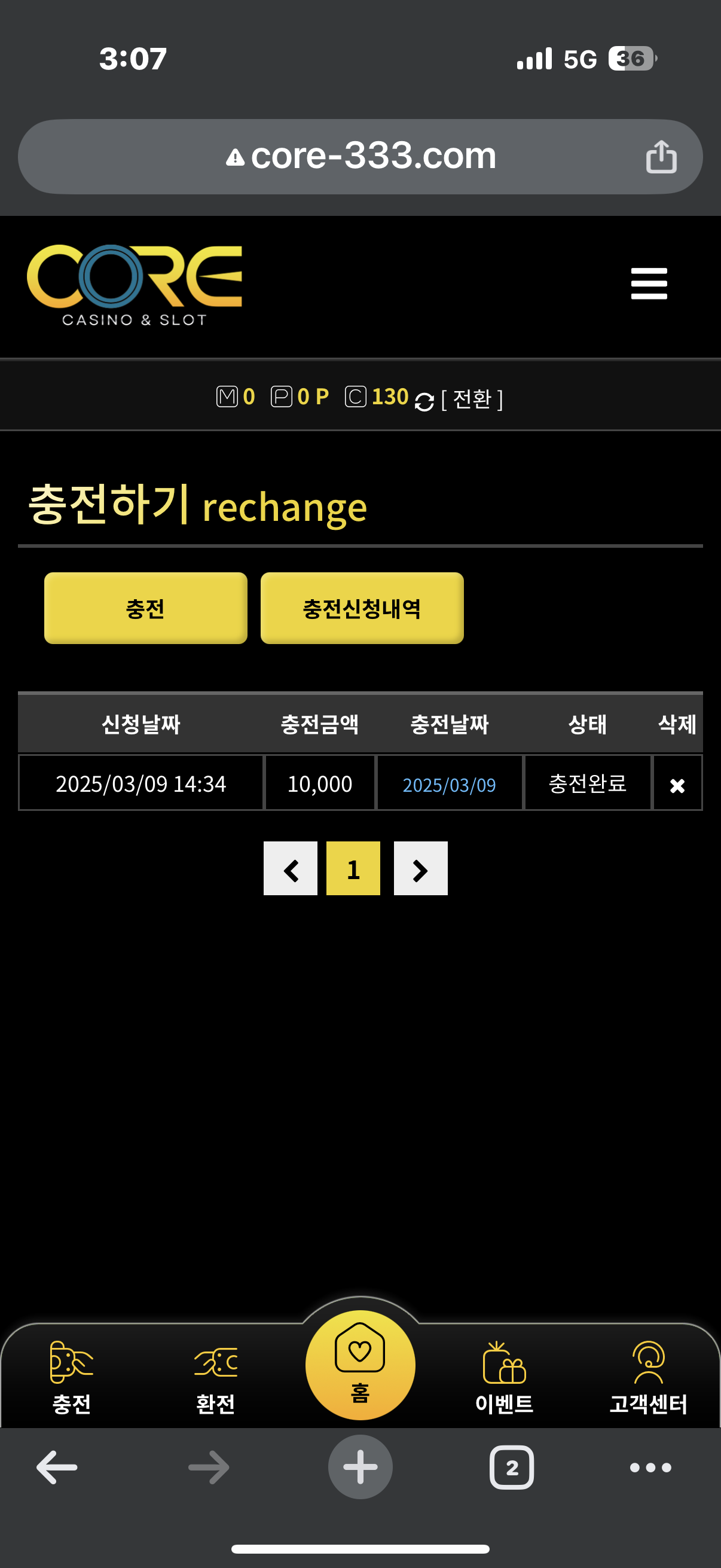The image size is (721, 1568).
Task: Open 고객센터 support tab
Action: coord(648,1378)
